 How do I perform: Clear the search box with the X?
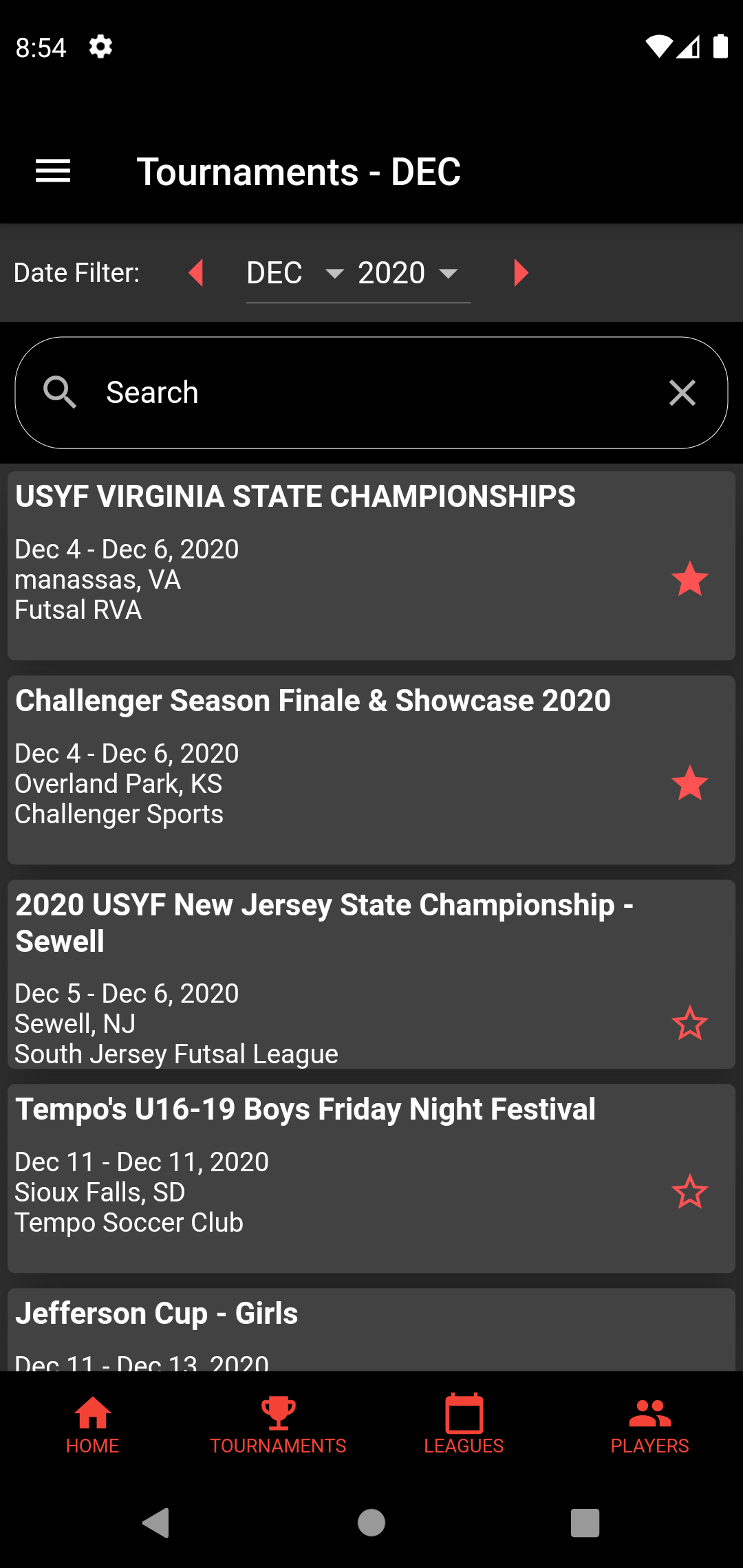(x=682, y=393)
